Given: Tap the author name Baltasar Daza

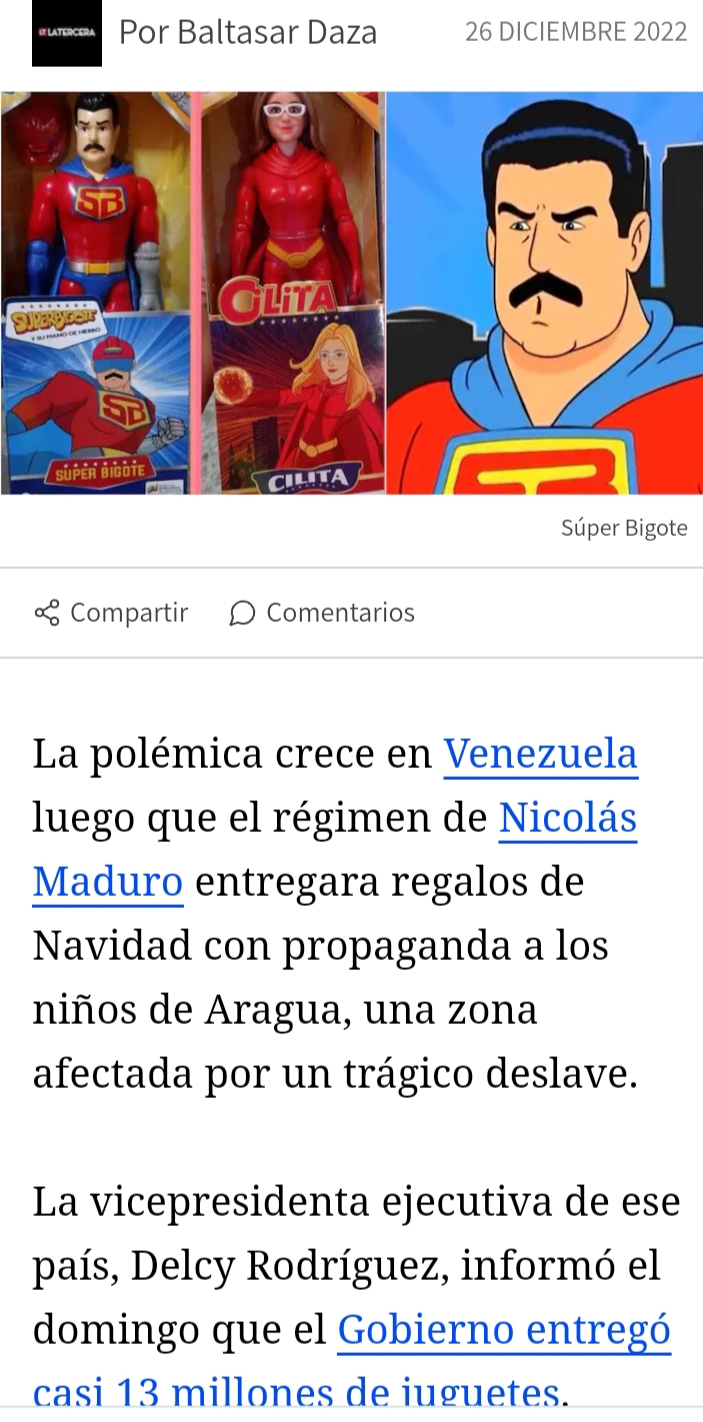Looking at the screenshot, I should point(277,33).
